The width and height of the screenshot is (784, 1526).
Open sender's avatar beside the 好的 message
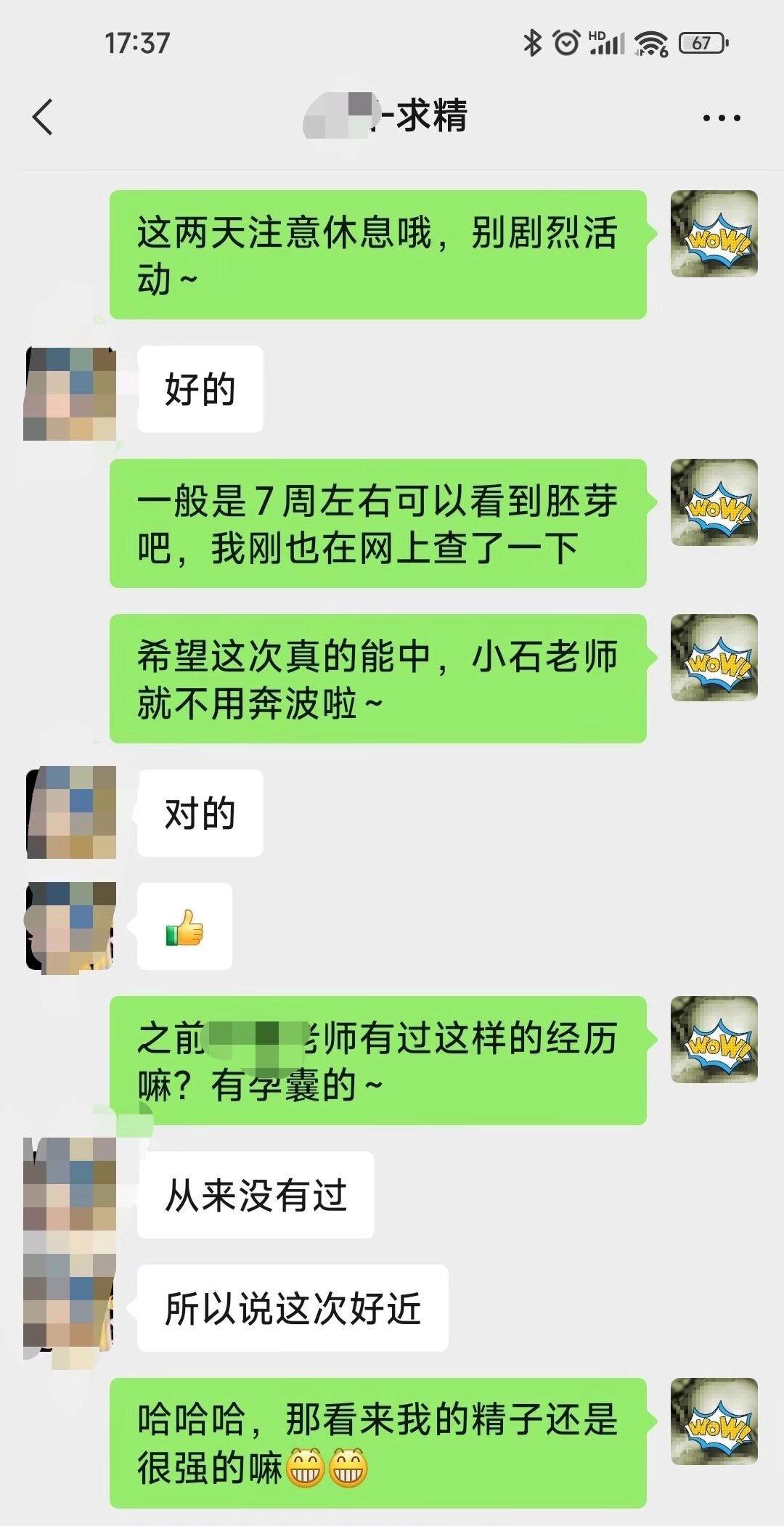tap(70, 393)
